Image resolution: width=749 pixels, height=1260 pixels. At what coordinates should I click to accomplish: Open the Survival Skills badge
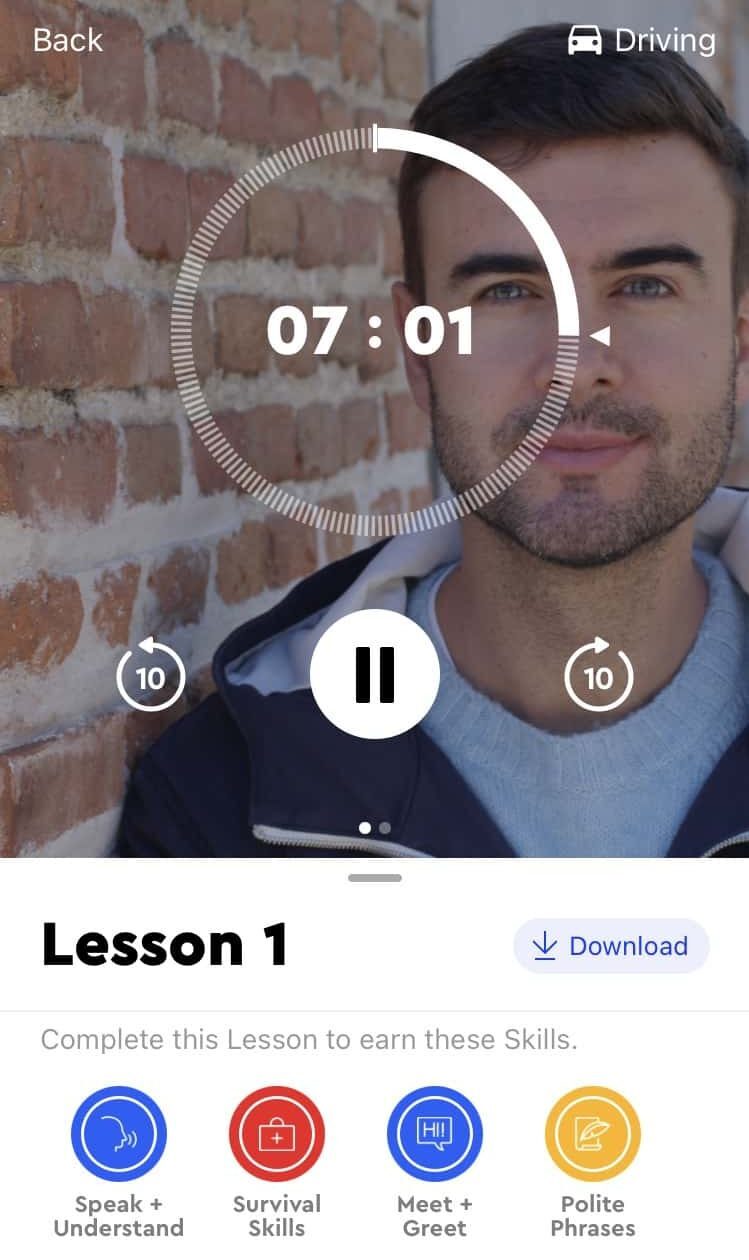pyautogui.click(x=277, y=1133)
